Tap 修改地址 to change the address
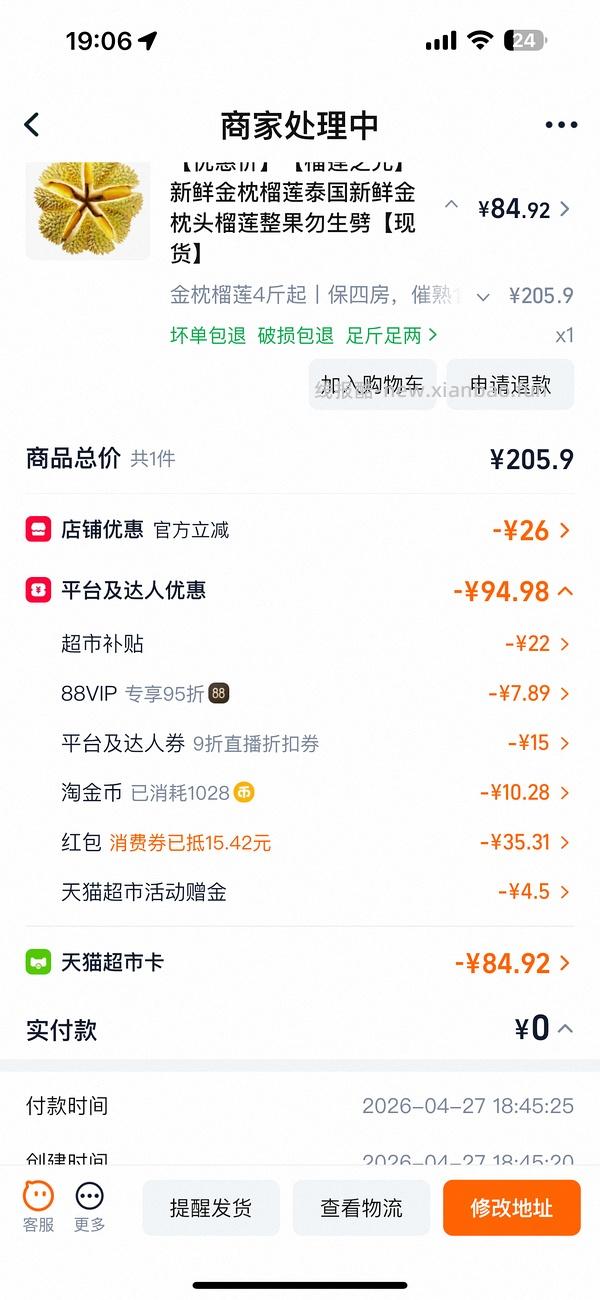This screenshot has width=600, height=1300. tap(511, 1208)
